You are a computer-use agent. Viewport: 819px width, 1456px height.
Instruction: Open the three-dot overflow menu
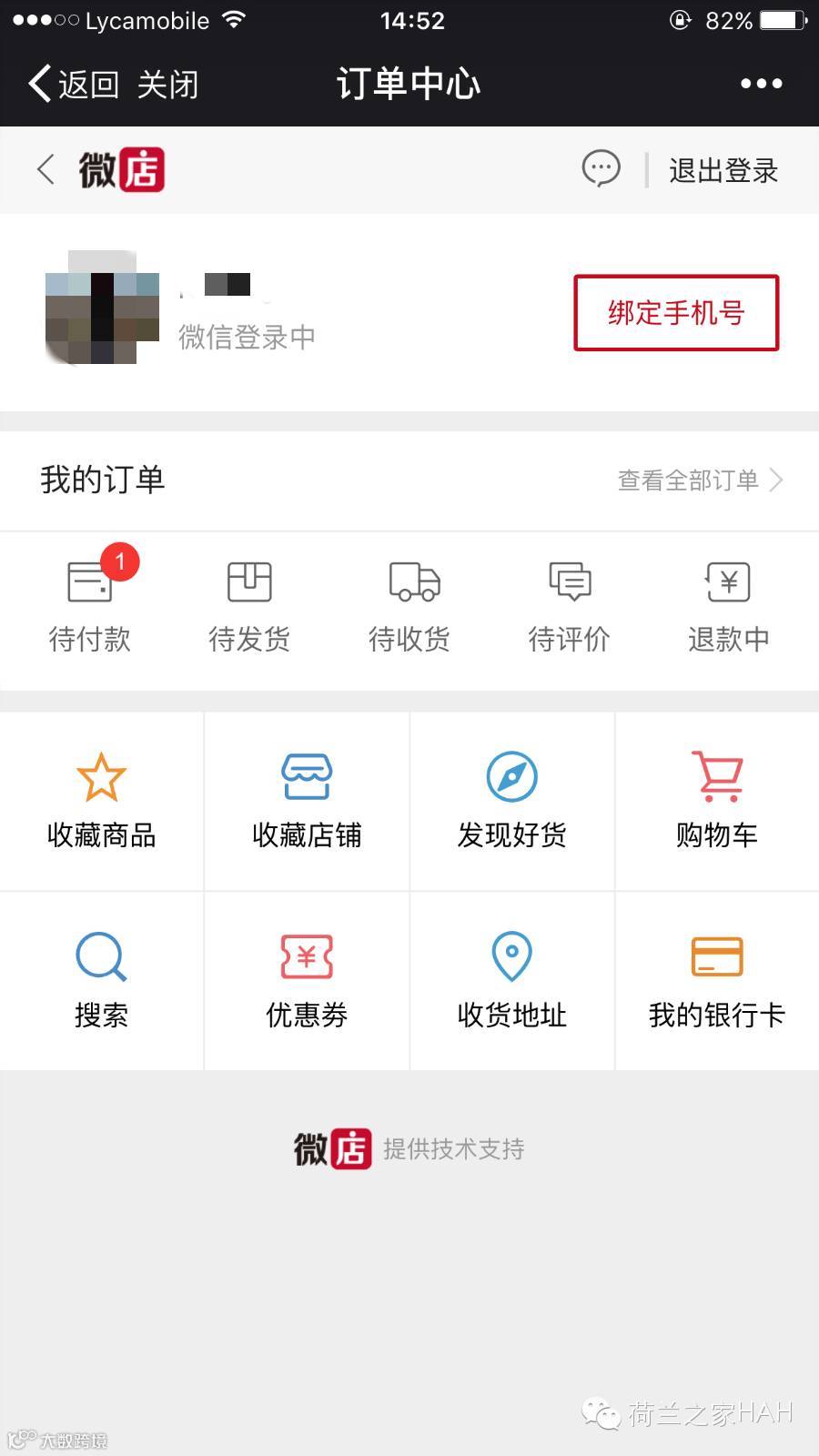point(761,84)
